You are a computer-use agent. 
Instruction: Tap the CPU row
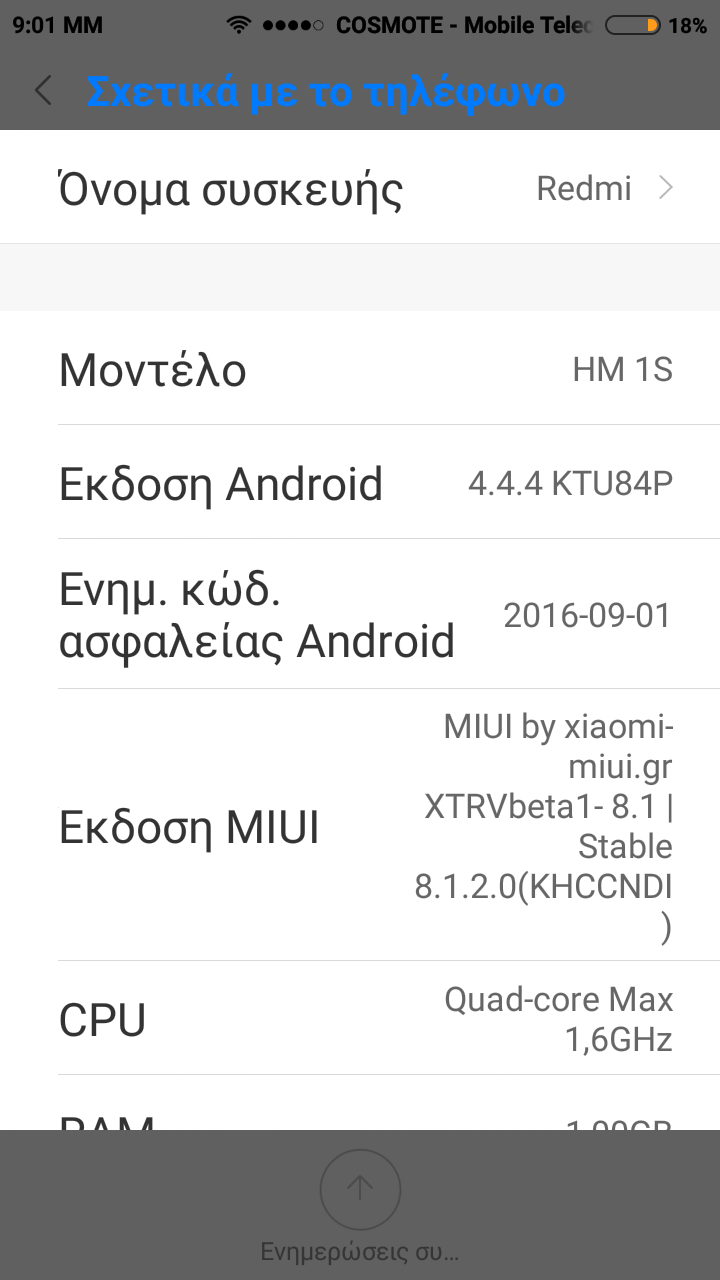tap(360, 1018)
